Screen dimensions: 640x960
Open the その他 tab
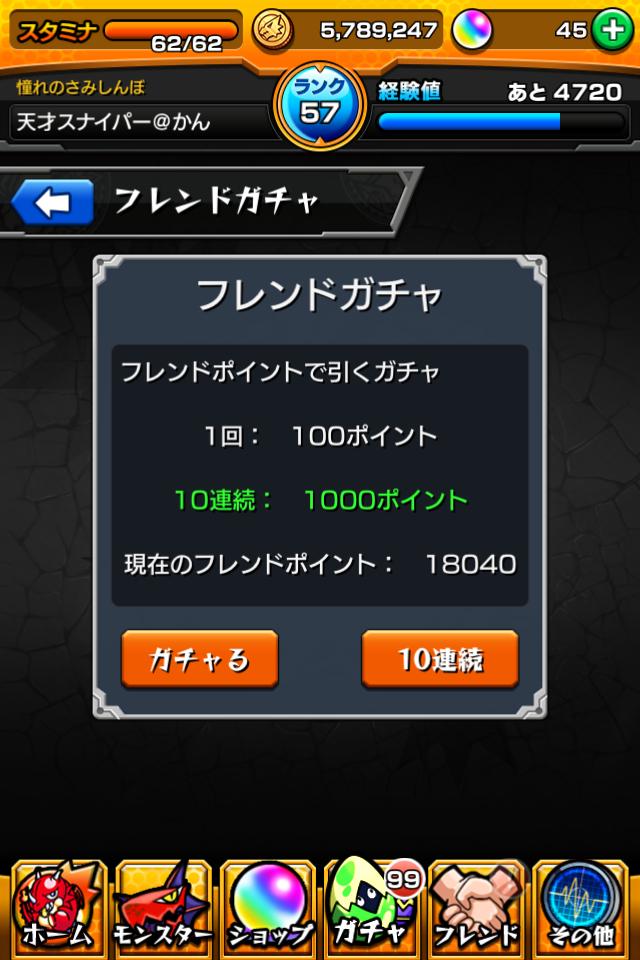pyautogui.click(x=583, y=907)
